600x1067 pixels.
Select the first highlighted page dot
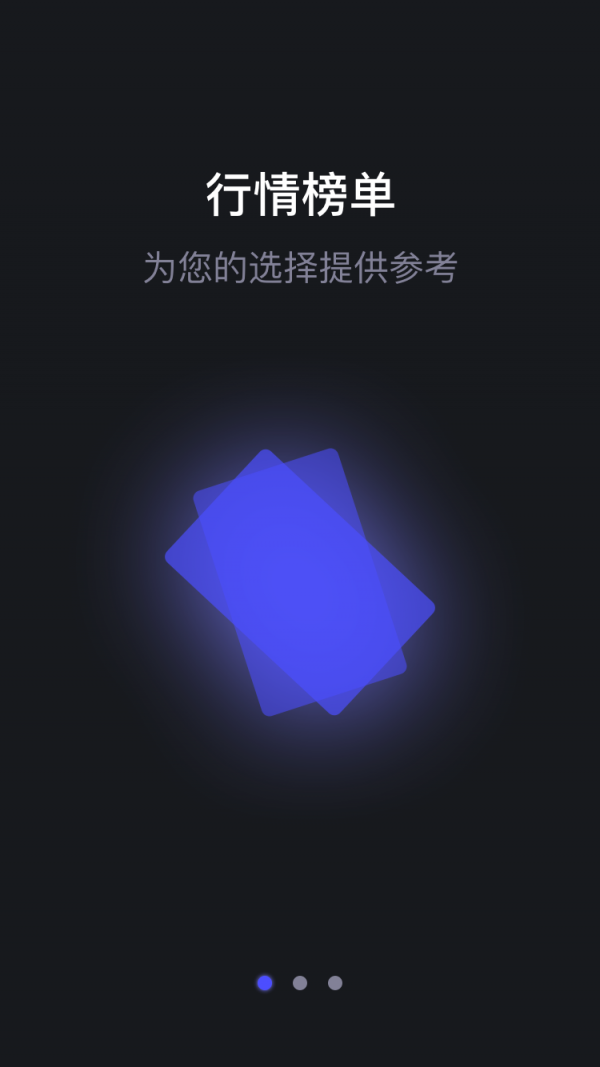[265, 983]
